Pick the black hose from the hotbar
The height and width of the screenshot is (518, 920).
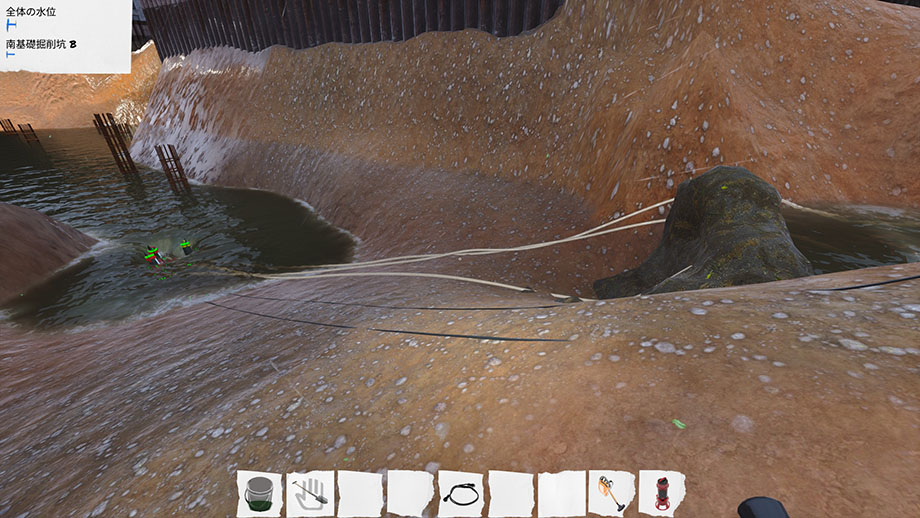point(461,493)
